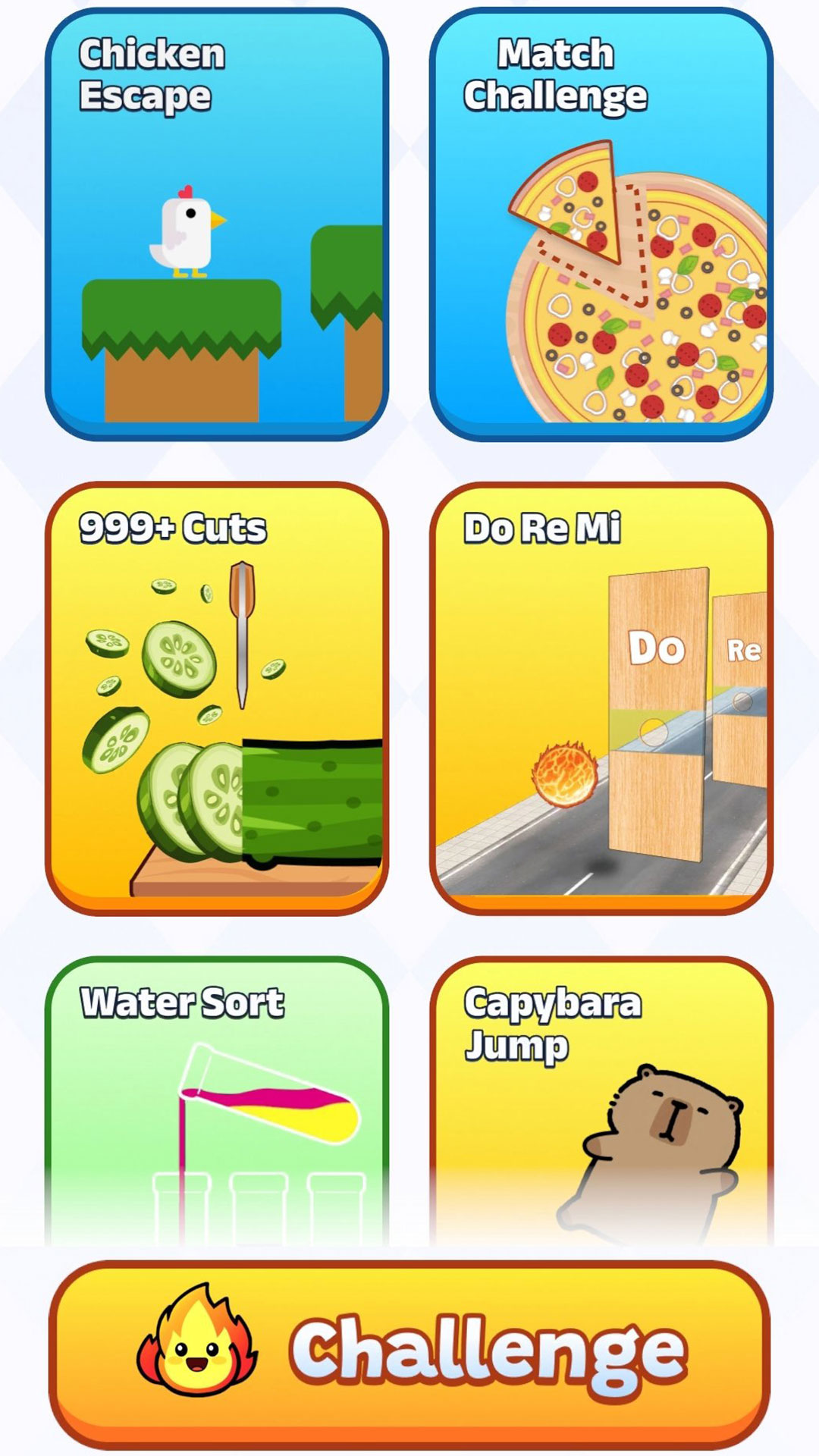Viewport: 819px width, 1456px height.
Task: Open the Capybara Jump game
Action: pyautogui.click(x=601, y=1100)
